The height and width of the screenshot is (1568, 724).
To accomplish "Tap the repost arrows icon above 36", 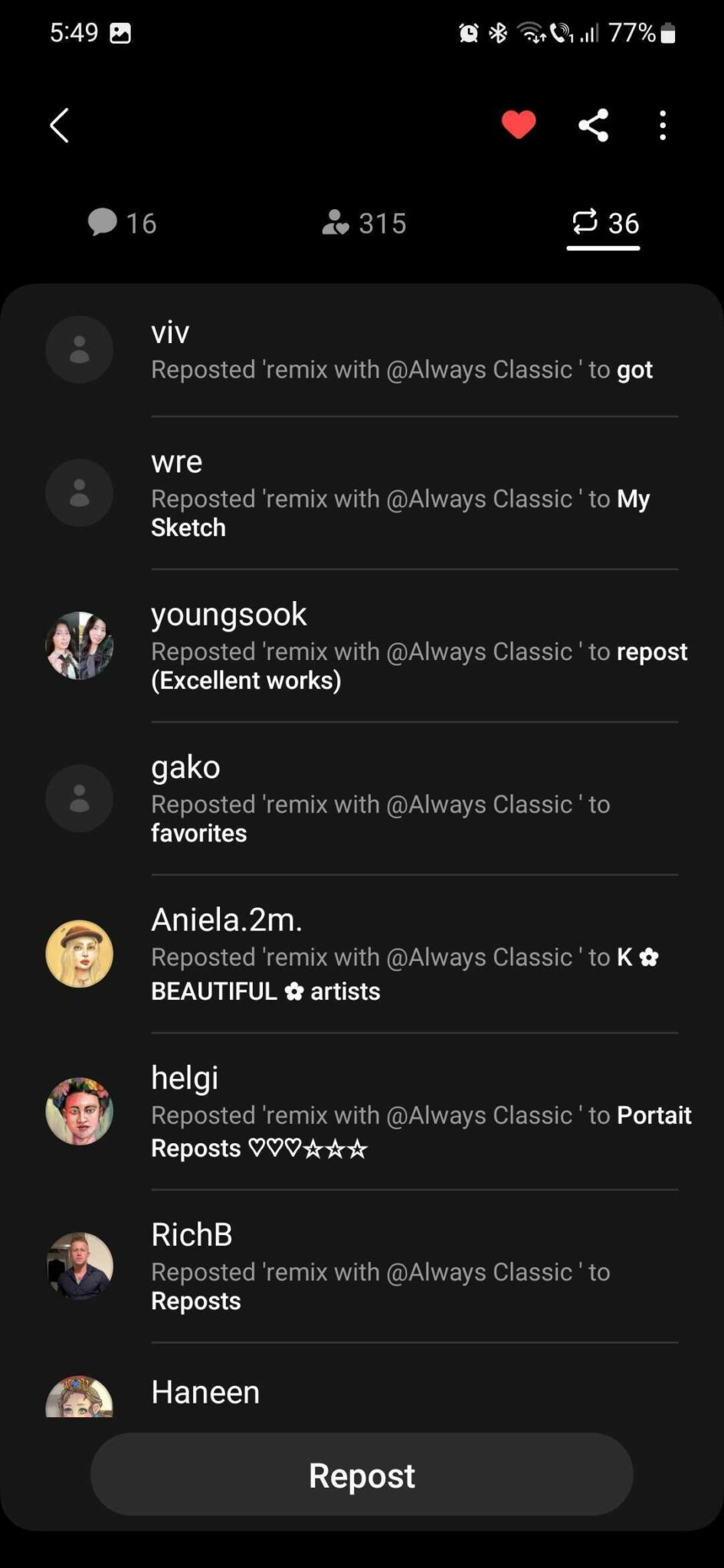I will click(x=585, y=223).
